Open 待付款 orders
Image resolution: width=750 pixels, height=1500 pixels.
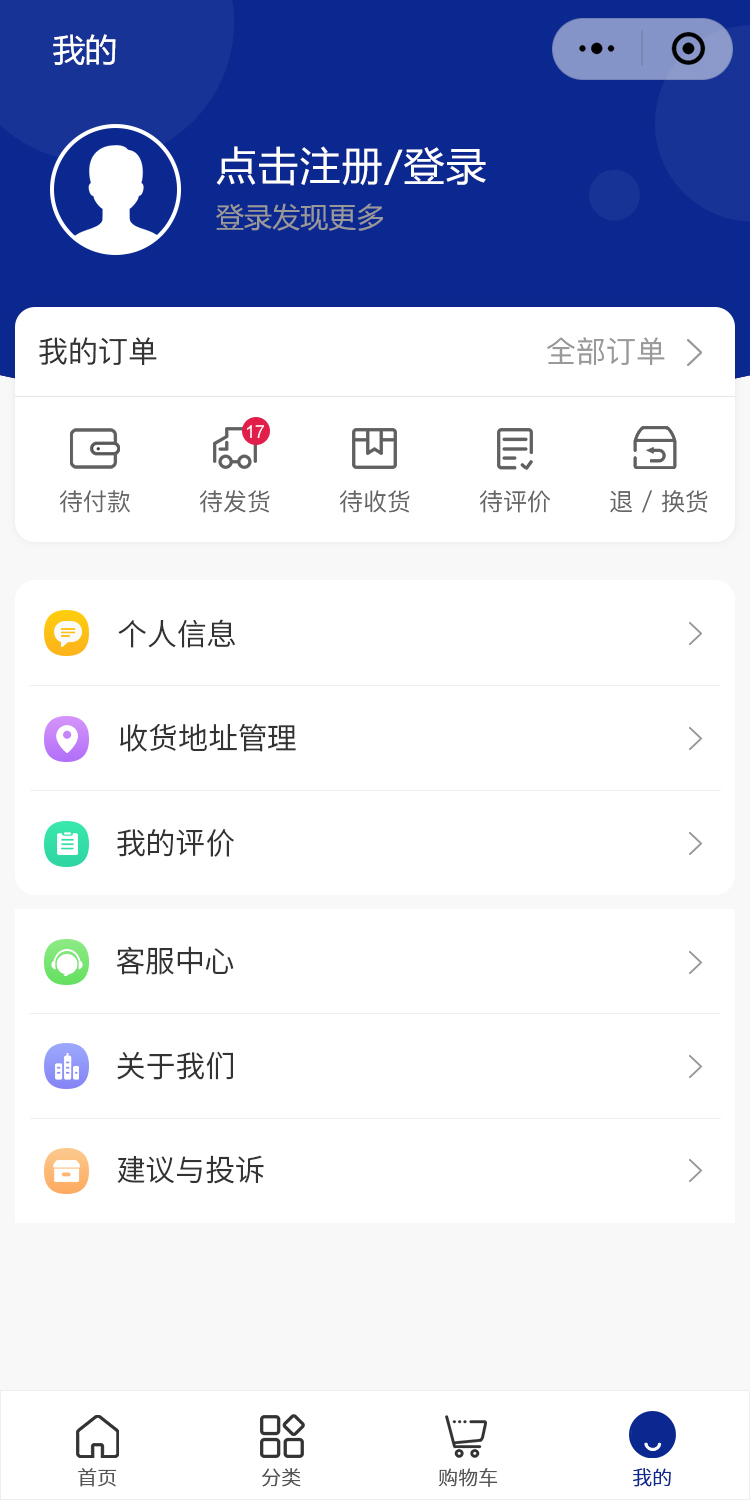point(95,469)
